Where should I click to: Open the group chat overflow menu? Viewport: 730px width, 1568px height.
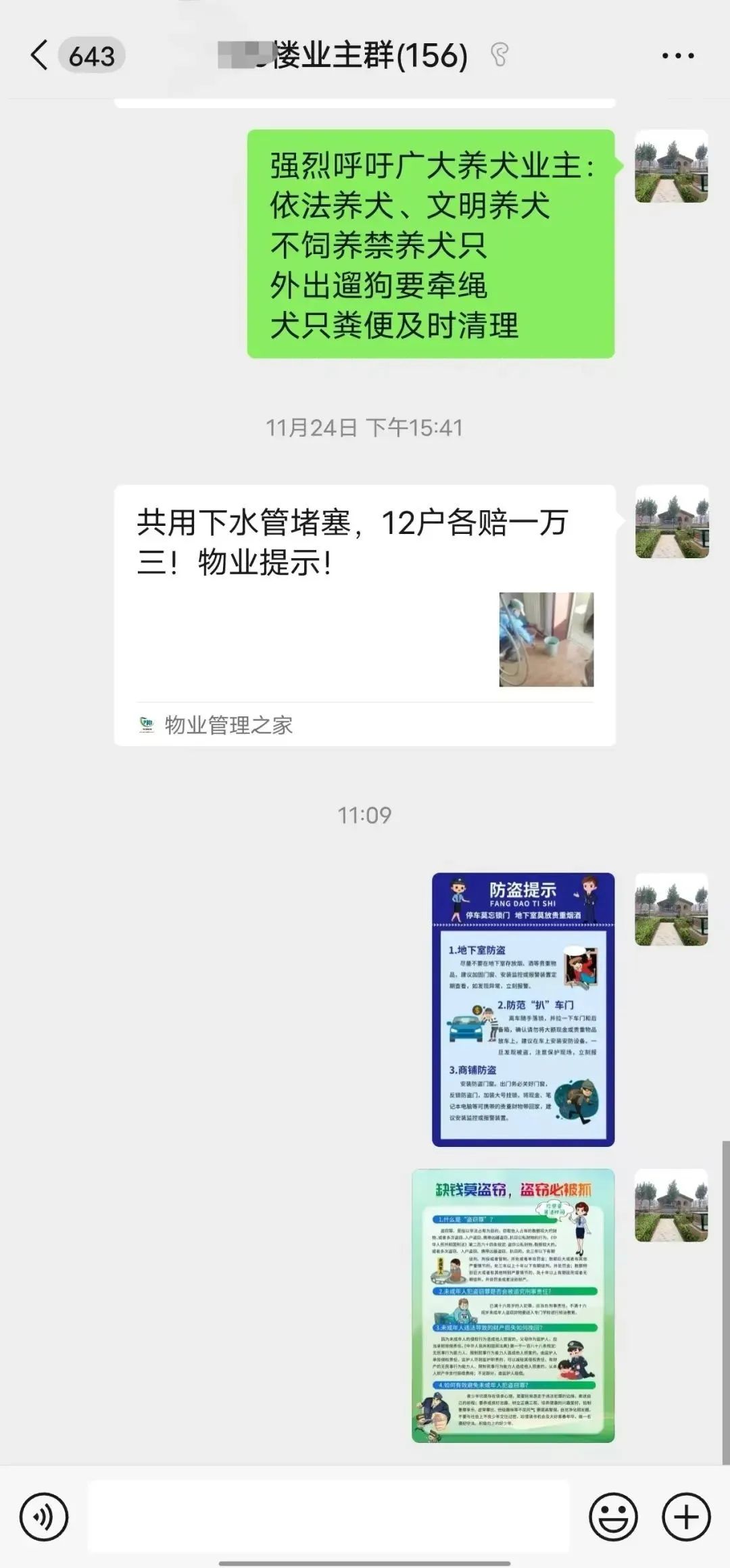coord(677,56)
